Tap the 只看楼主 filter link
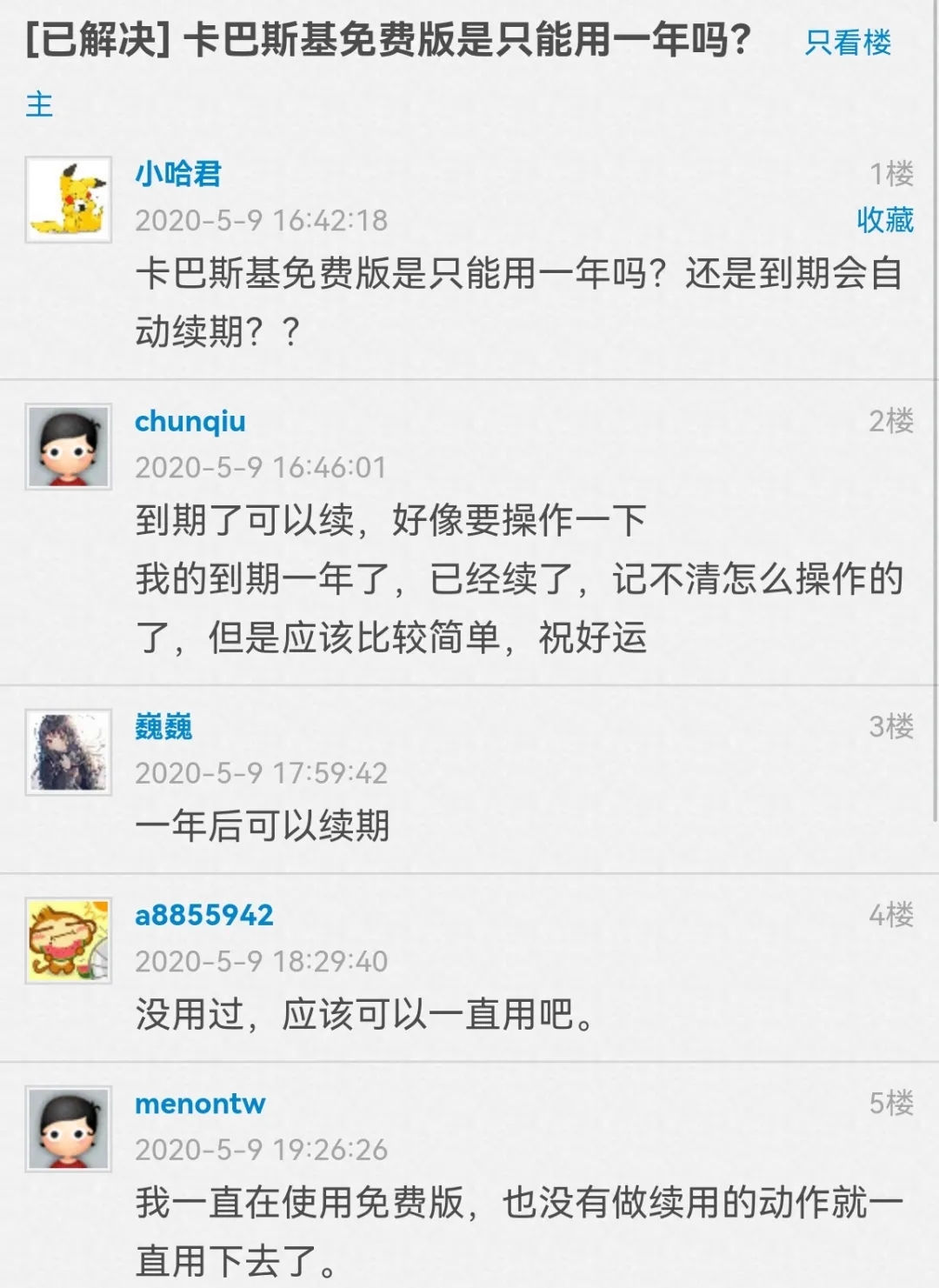The image size is (939, 1288). click(848, 42)
